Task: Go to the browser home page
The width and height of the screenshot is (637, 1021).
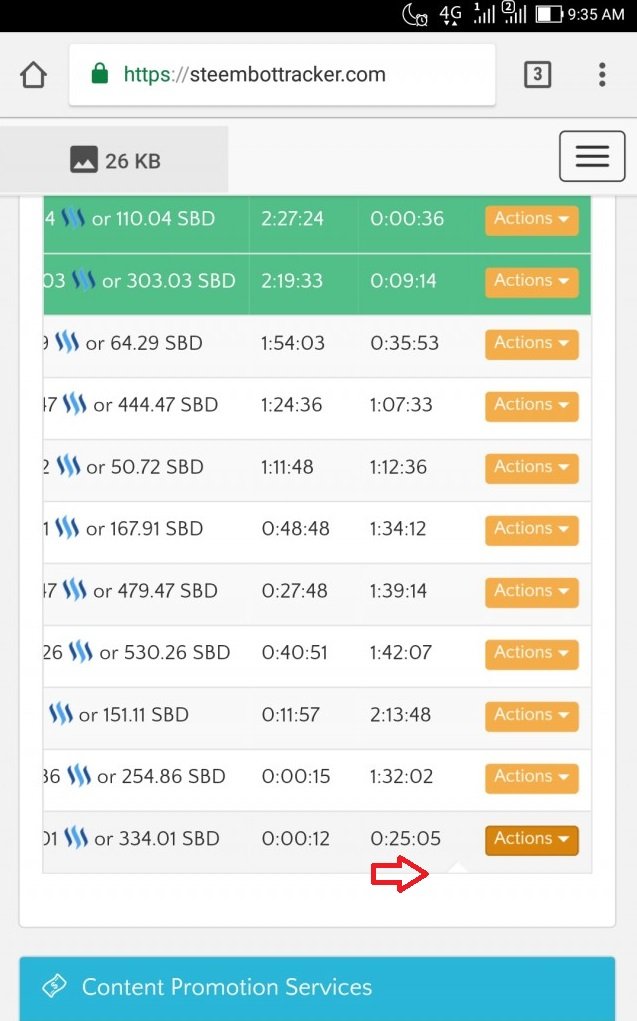Action: point(34,75)
